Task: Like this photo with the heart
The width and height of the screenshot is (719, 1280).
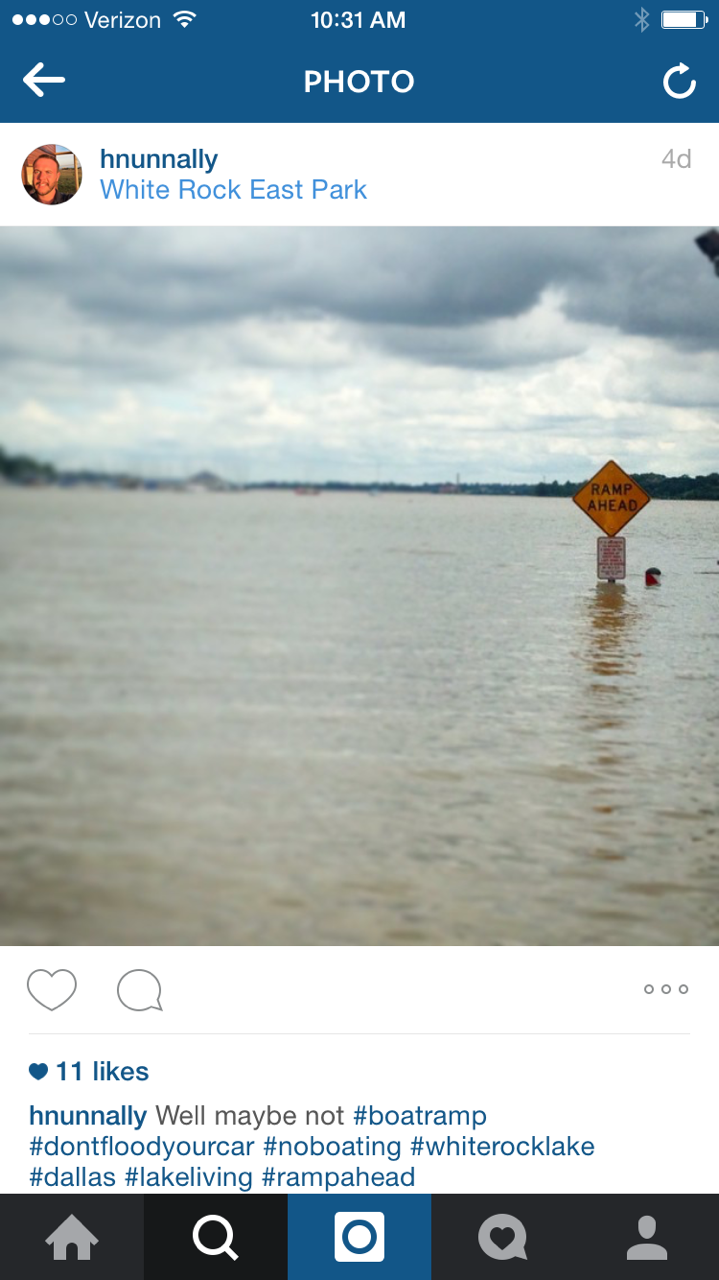Action: pos(52,990)
